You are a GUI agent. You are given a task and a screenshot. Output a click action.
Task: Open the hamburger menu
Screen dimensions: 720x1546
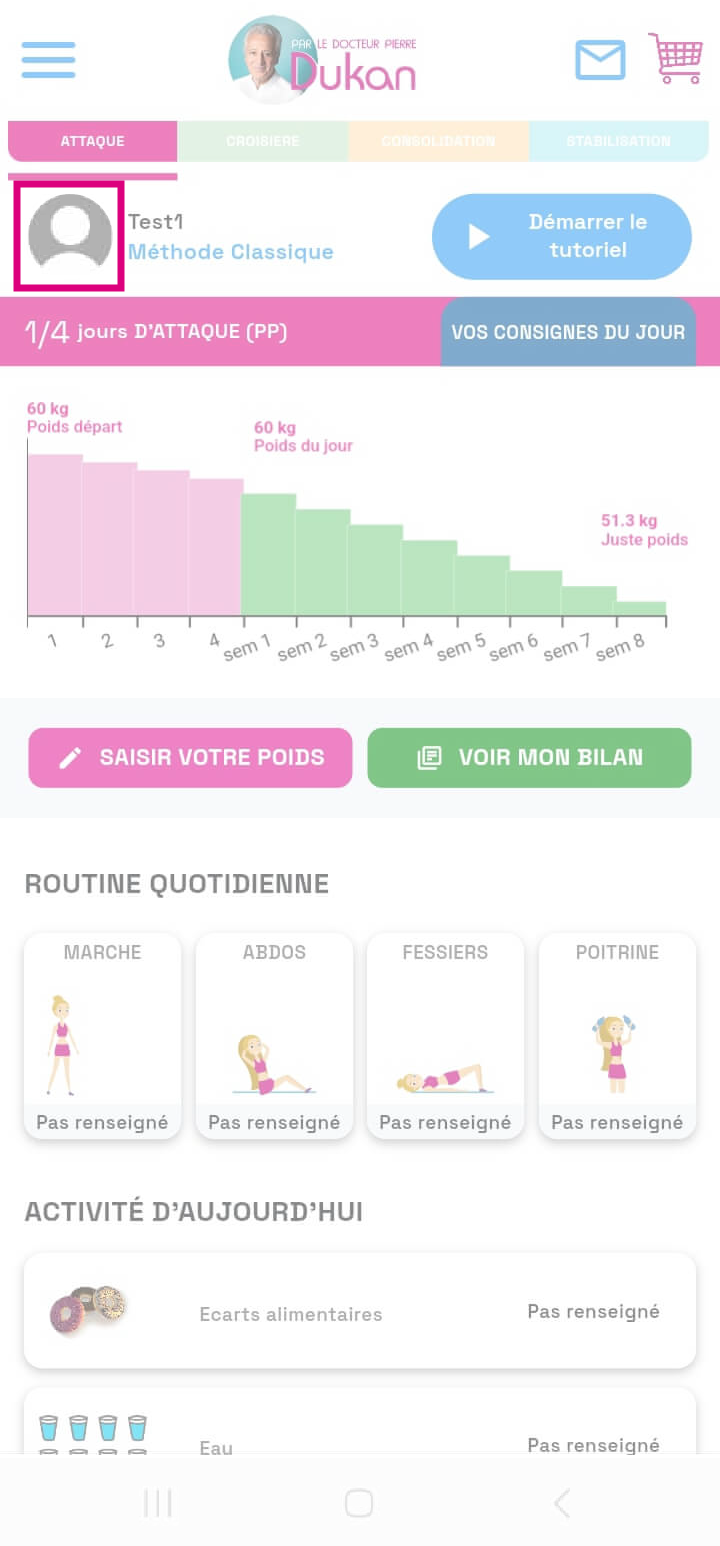pos(48,60)
